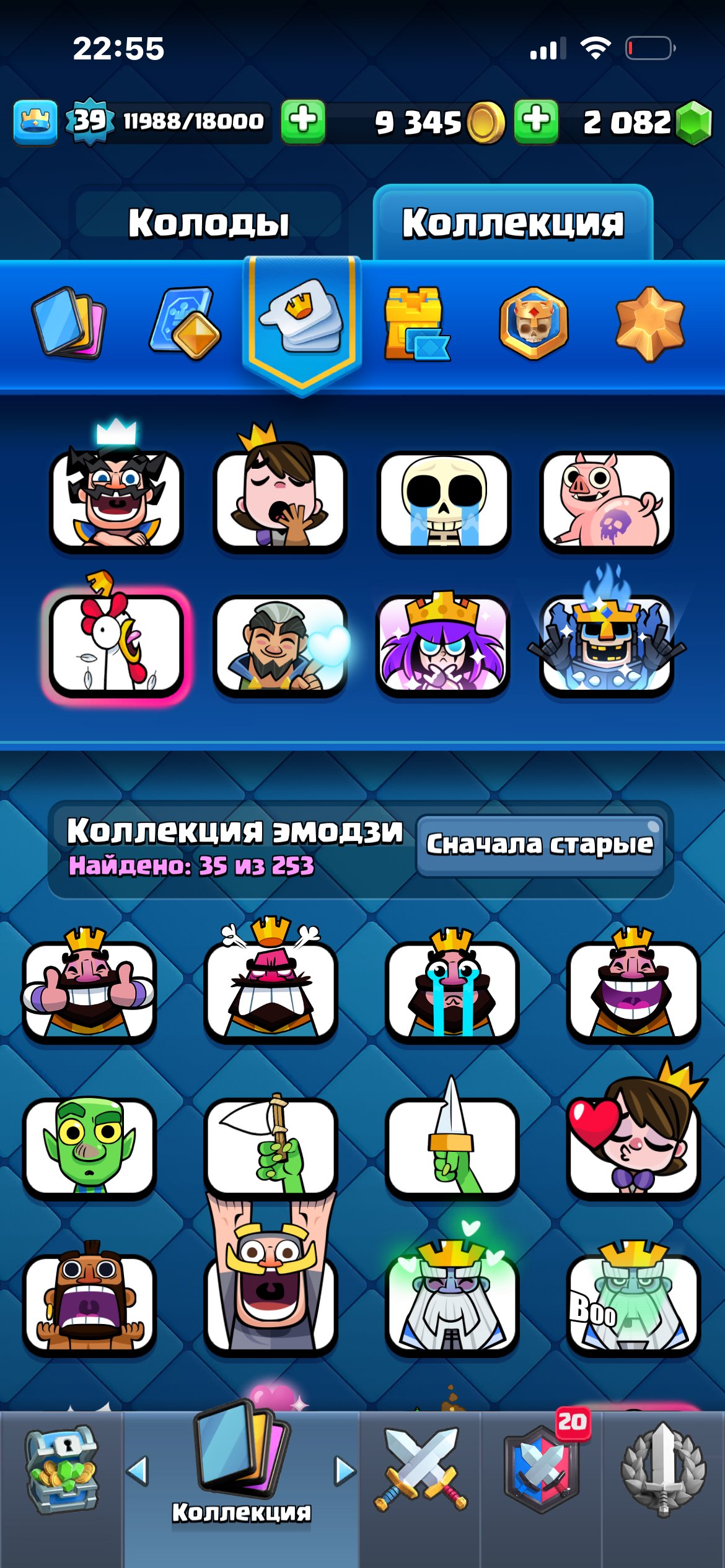
Task: Tap plus button next to experience progress
Action: (303, 121)
